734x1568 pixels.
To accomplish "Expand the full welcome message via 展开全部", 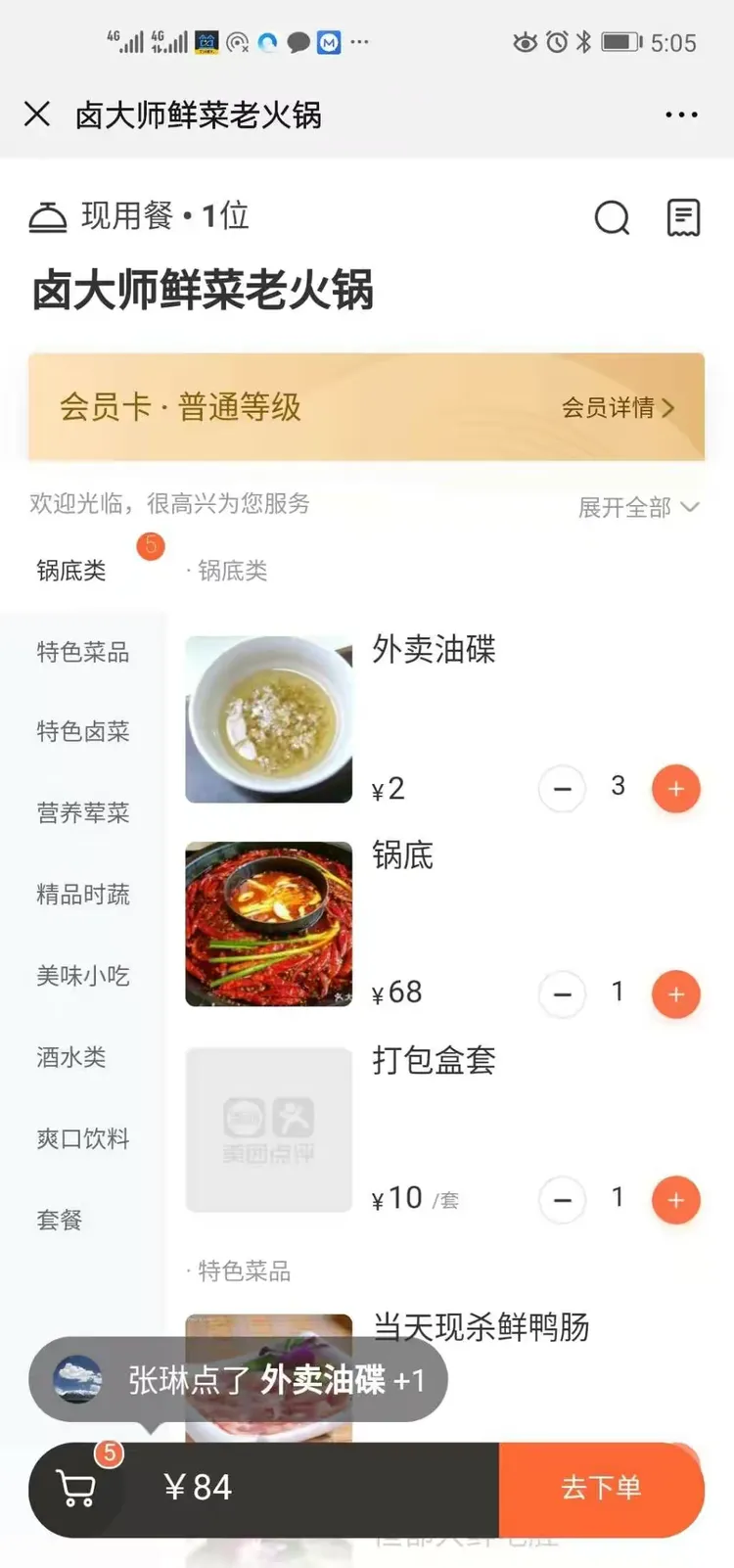I will (x=636, y=508).
